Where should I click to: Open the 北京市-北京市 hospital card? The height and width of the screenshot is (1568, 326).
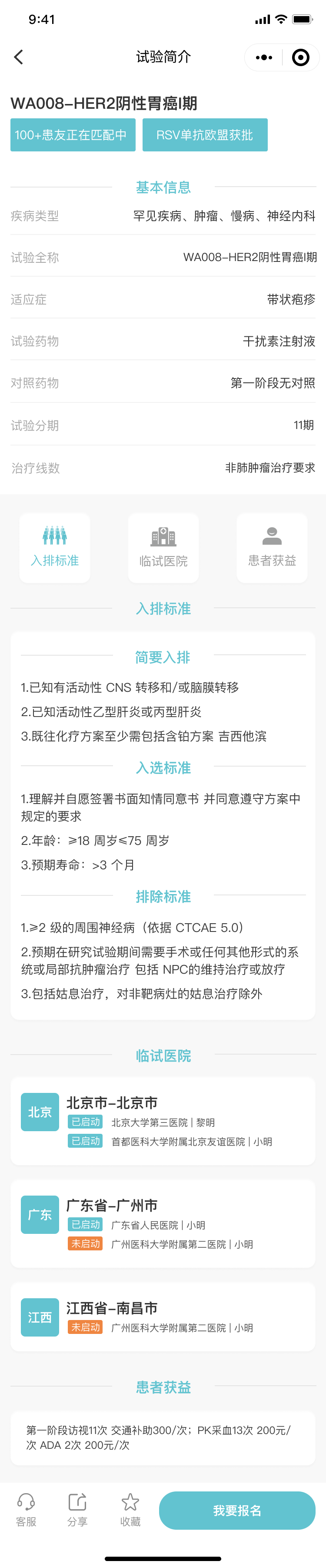[x=163, y=1121]
